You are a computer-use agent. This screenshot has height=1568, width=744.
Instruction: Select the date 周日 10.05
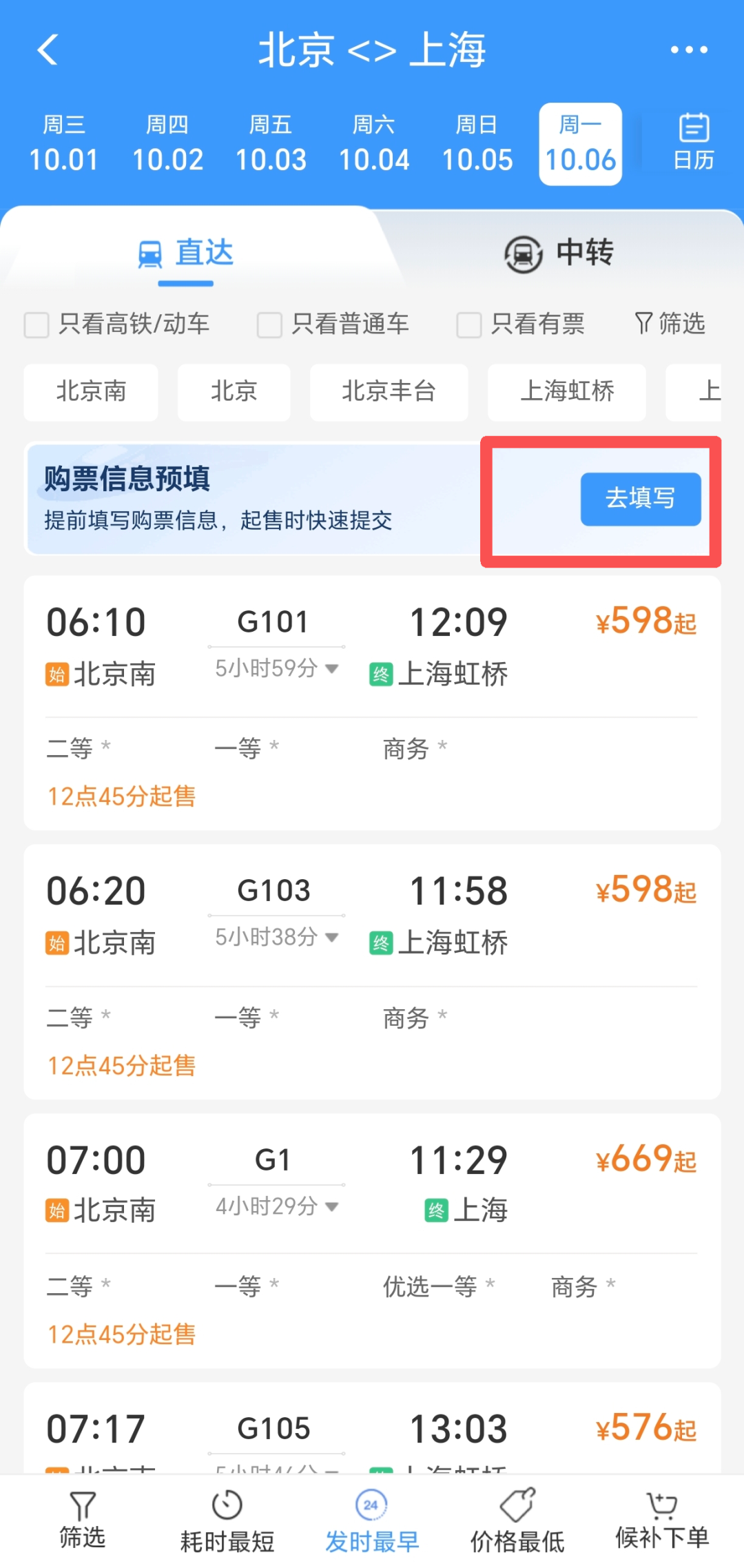477,144
